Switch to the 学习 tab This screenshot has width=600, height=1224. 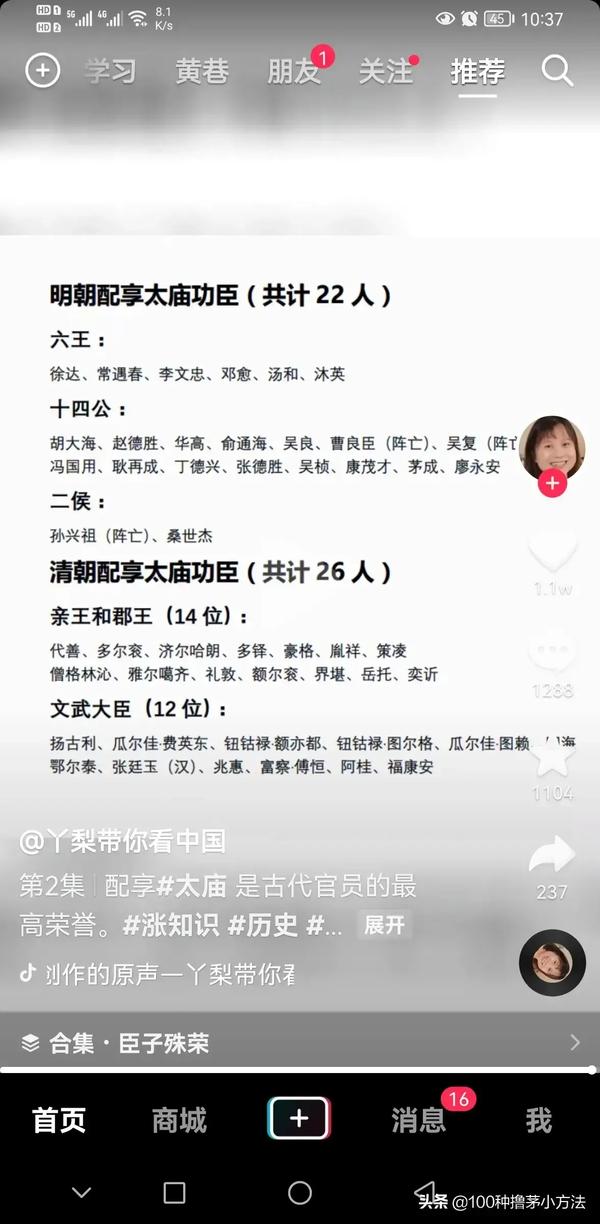pyautogui.click(x=110, y=71)
